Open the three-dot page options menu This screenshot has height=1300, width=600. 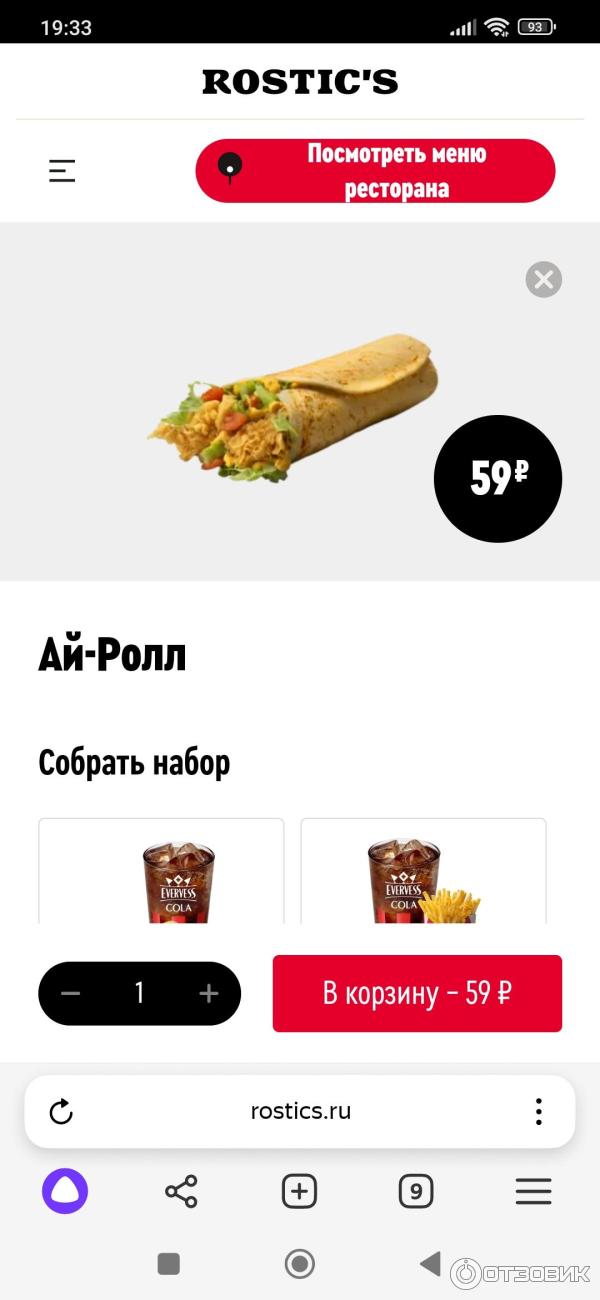(x=538, y=1112)
